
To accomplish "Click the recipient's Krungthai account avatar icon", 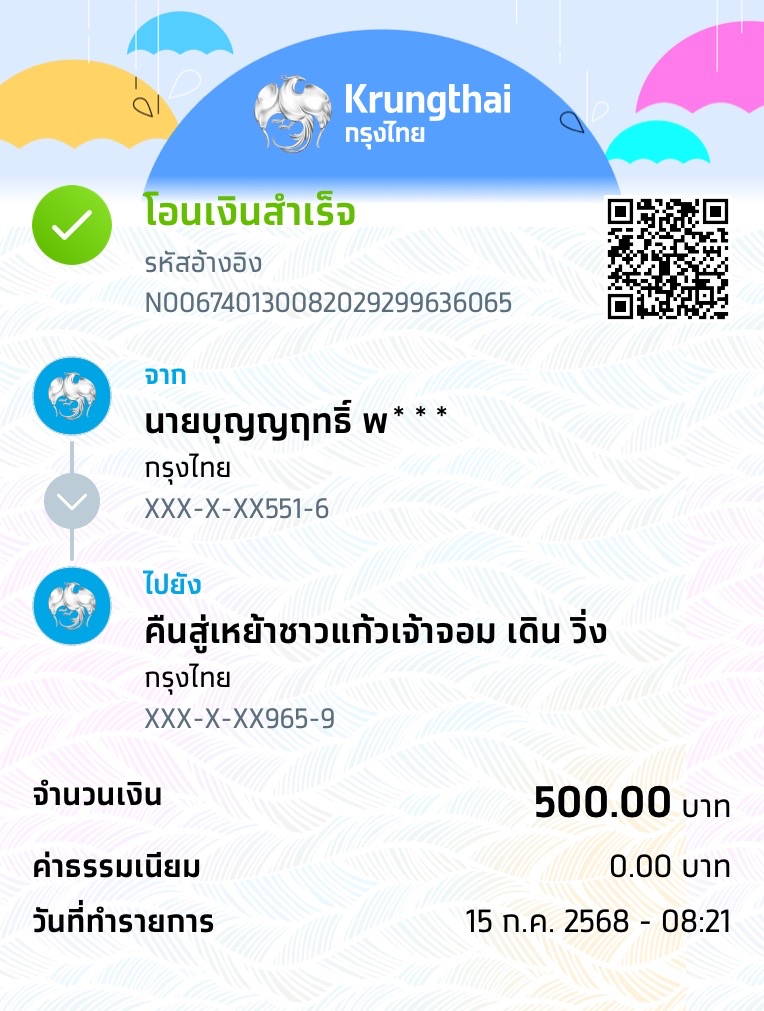I will point(70,608).
